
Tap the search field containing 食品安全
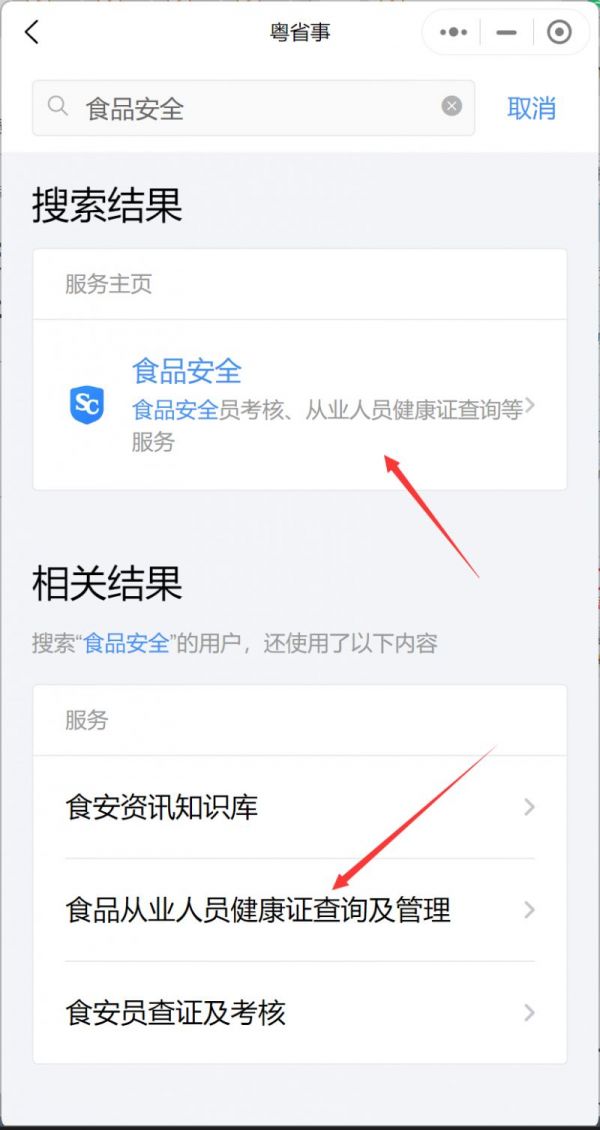tap(253, 108)
